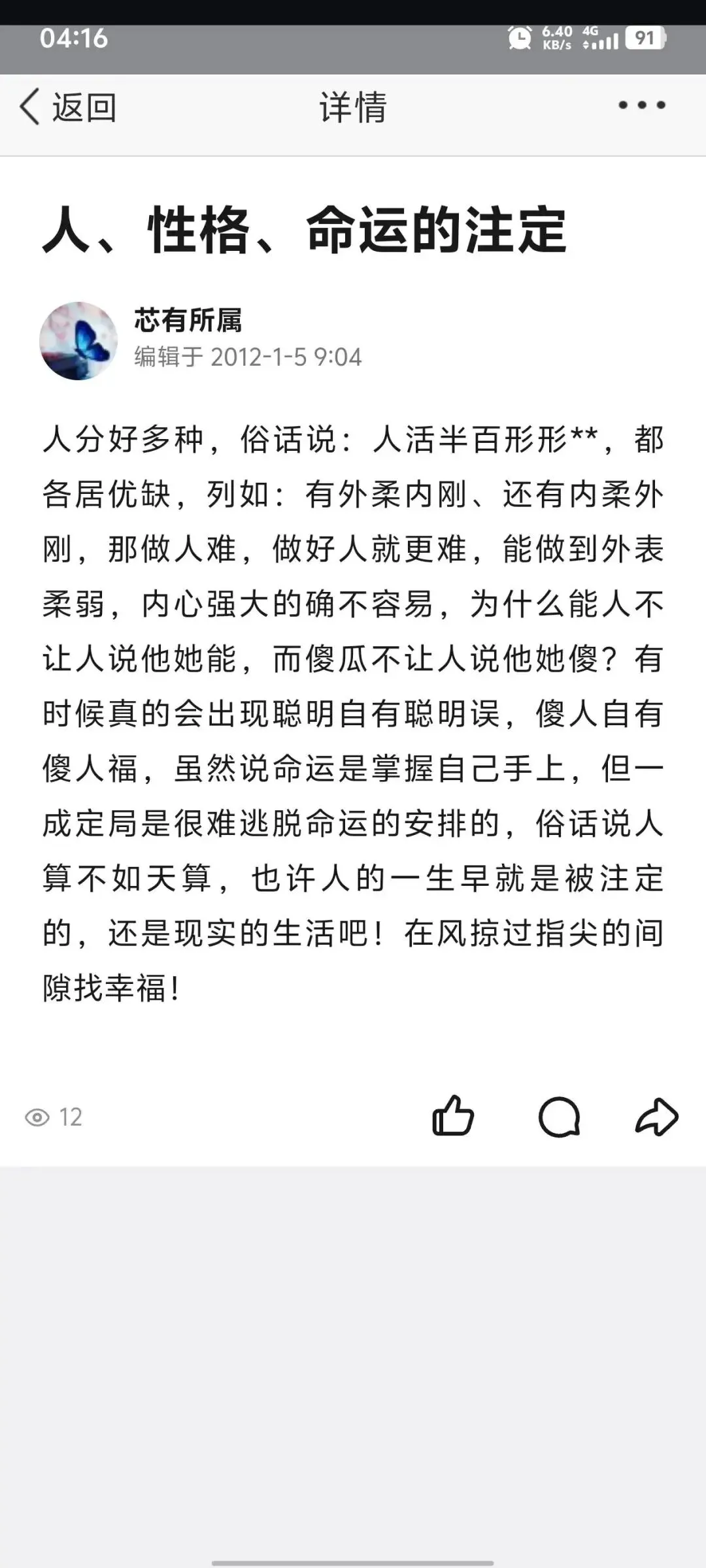Open comments with the speech bubble icon
Viewport: 706px width, 1568px height.
tap(559, 1117)
